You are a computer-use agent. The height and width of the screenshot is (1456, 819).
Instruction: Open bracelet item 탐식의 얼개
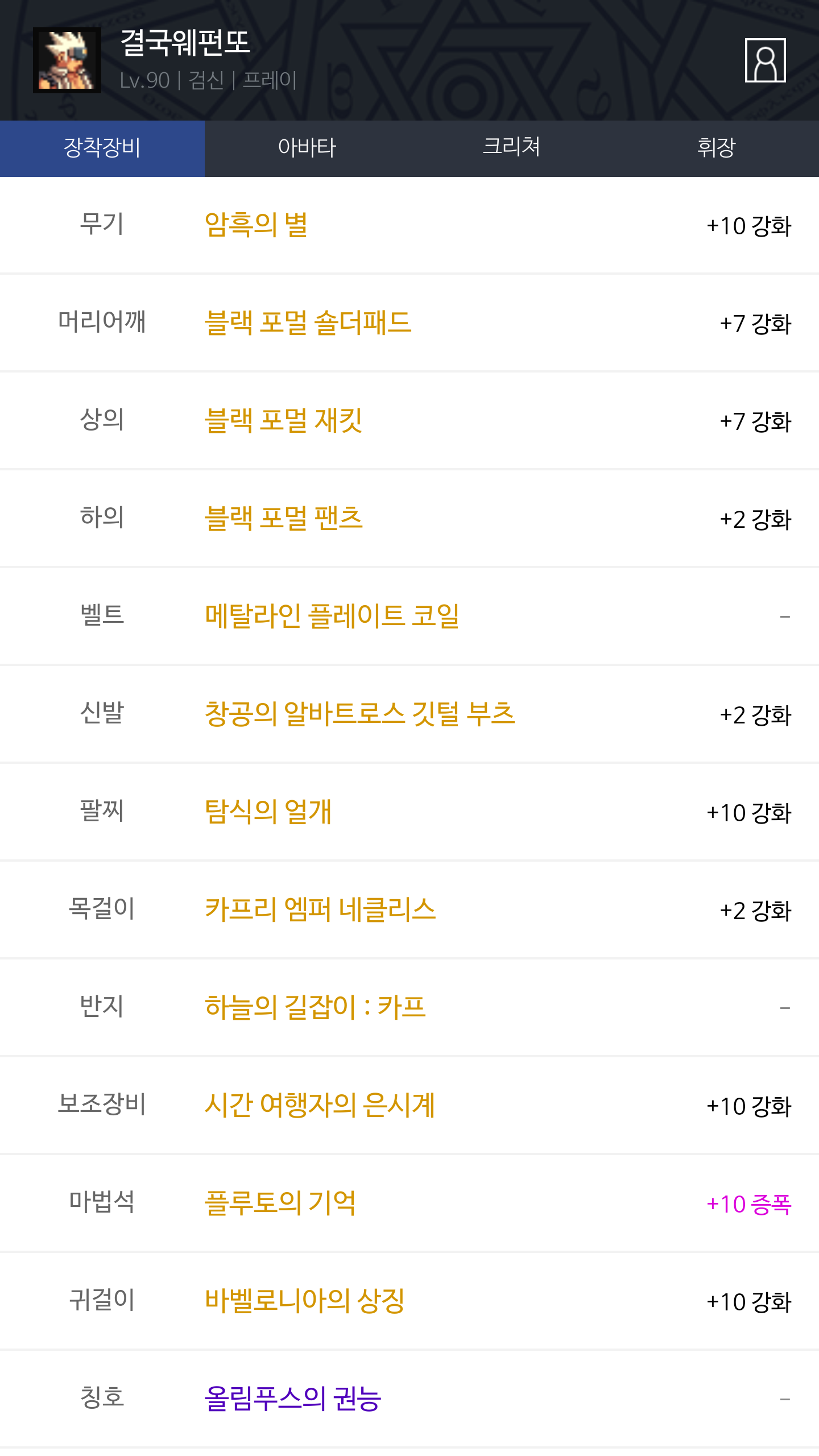(x=268, y=812)
